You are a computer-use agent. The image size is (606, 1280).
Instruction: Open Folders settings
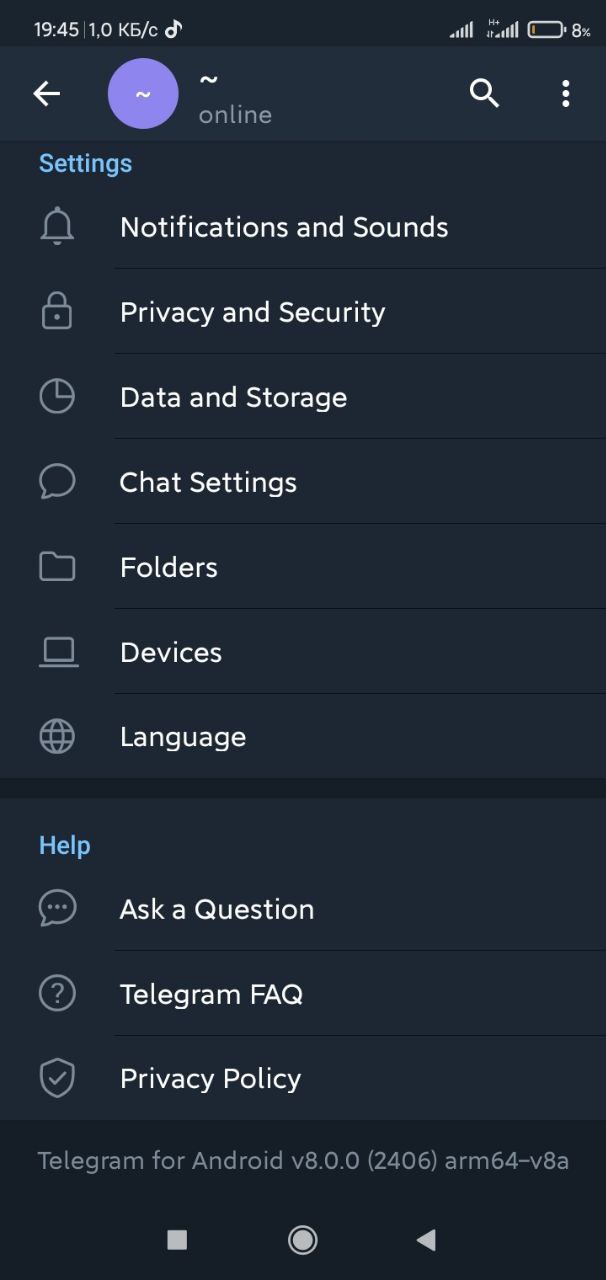[303, 567]
